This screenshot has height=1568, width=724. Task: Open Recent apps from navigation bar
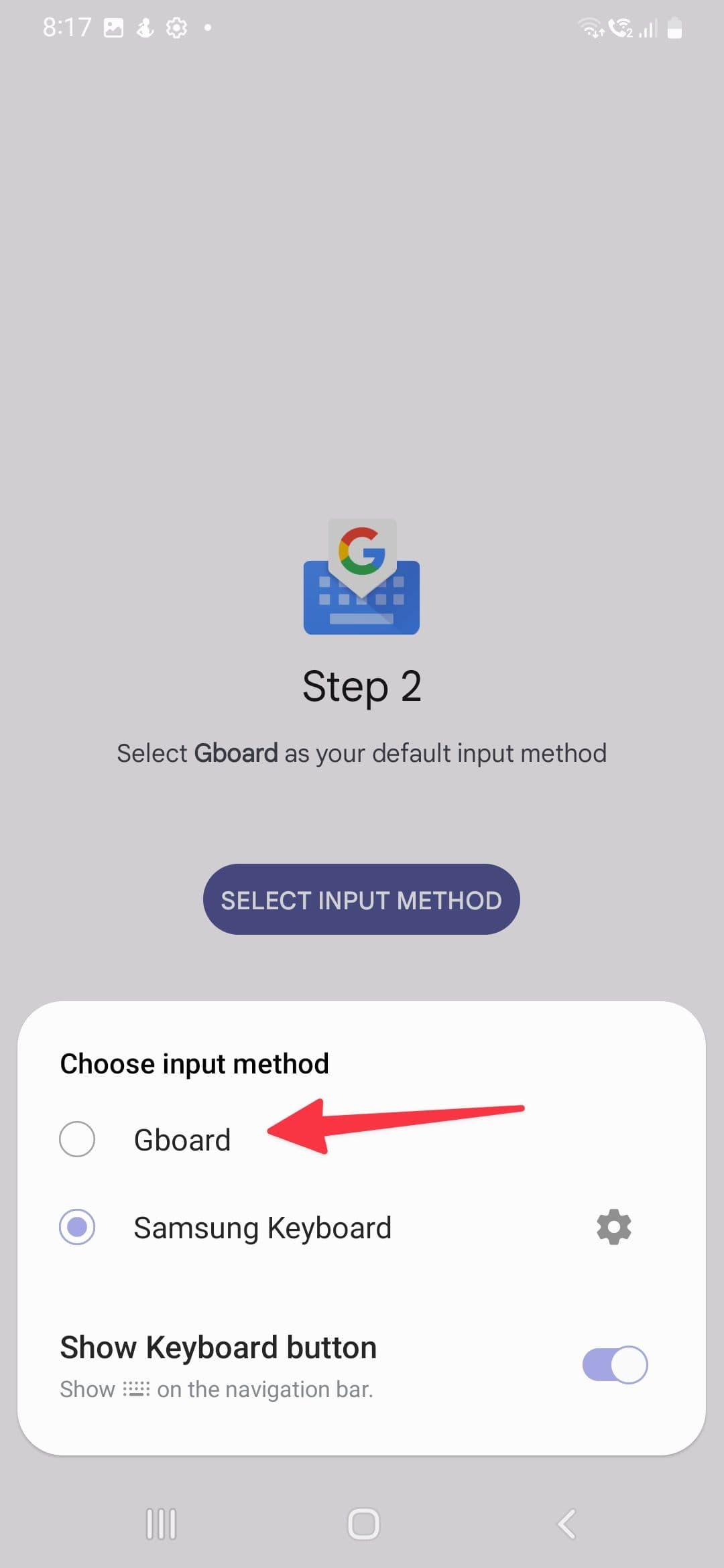tap(160, 1524)
